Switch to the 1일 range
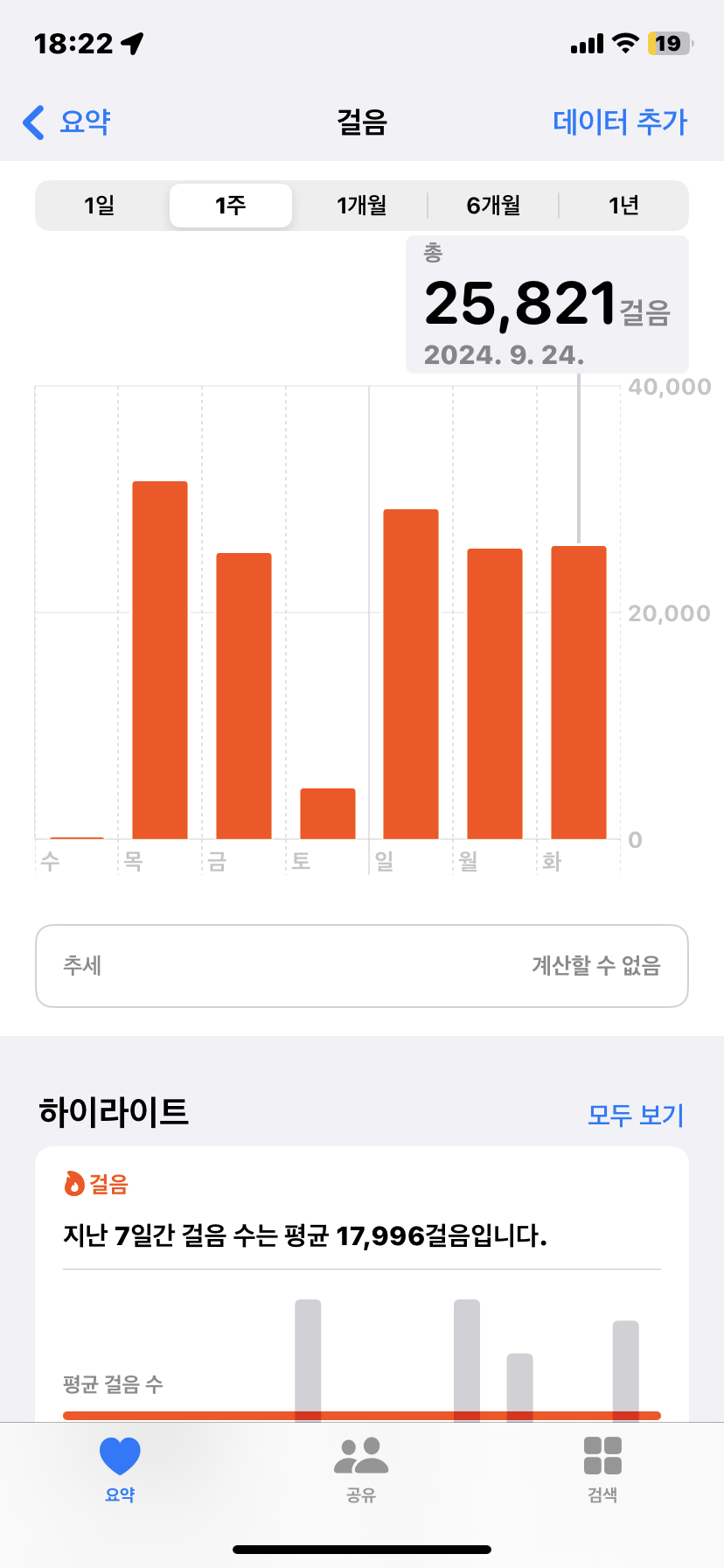This screenshot has width=724, height=1568. coord(100,206)
